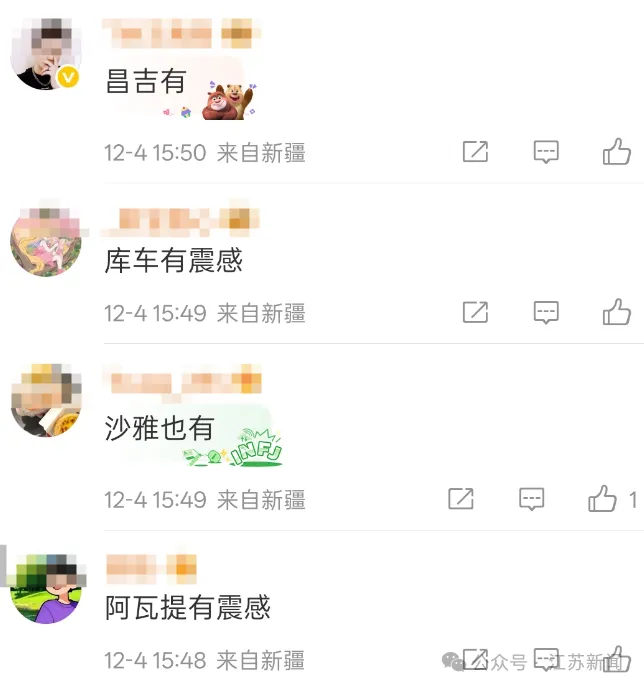Tap the avatar next to "沙雅也有"
644x689 pixels.
pos(45,402)
